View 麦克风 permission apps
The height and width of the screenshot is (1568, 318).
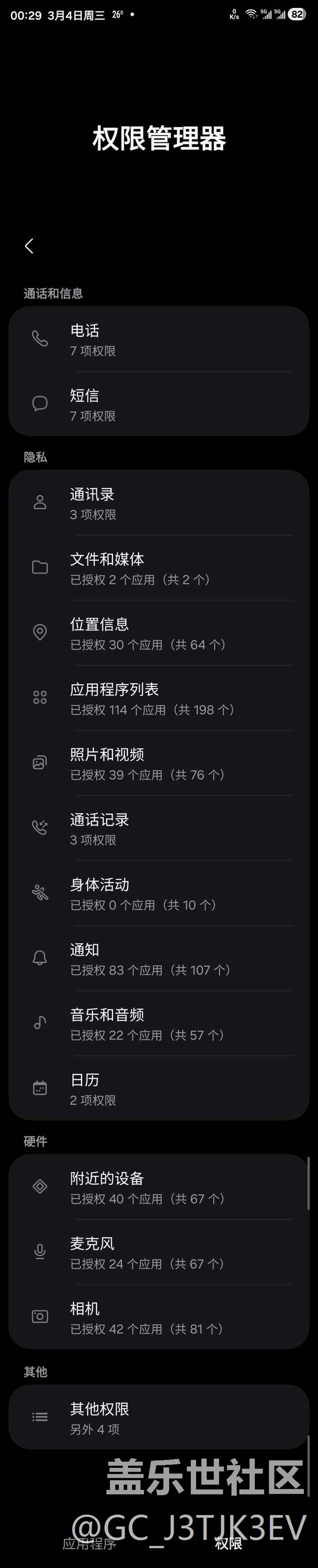[x=159, y=1253]
